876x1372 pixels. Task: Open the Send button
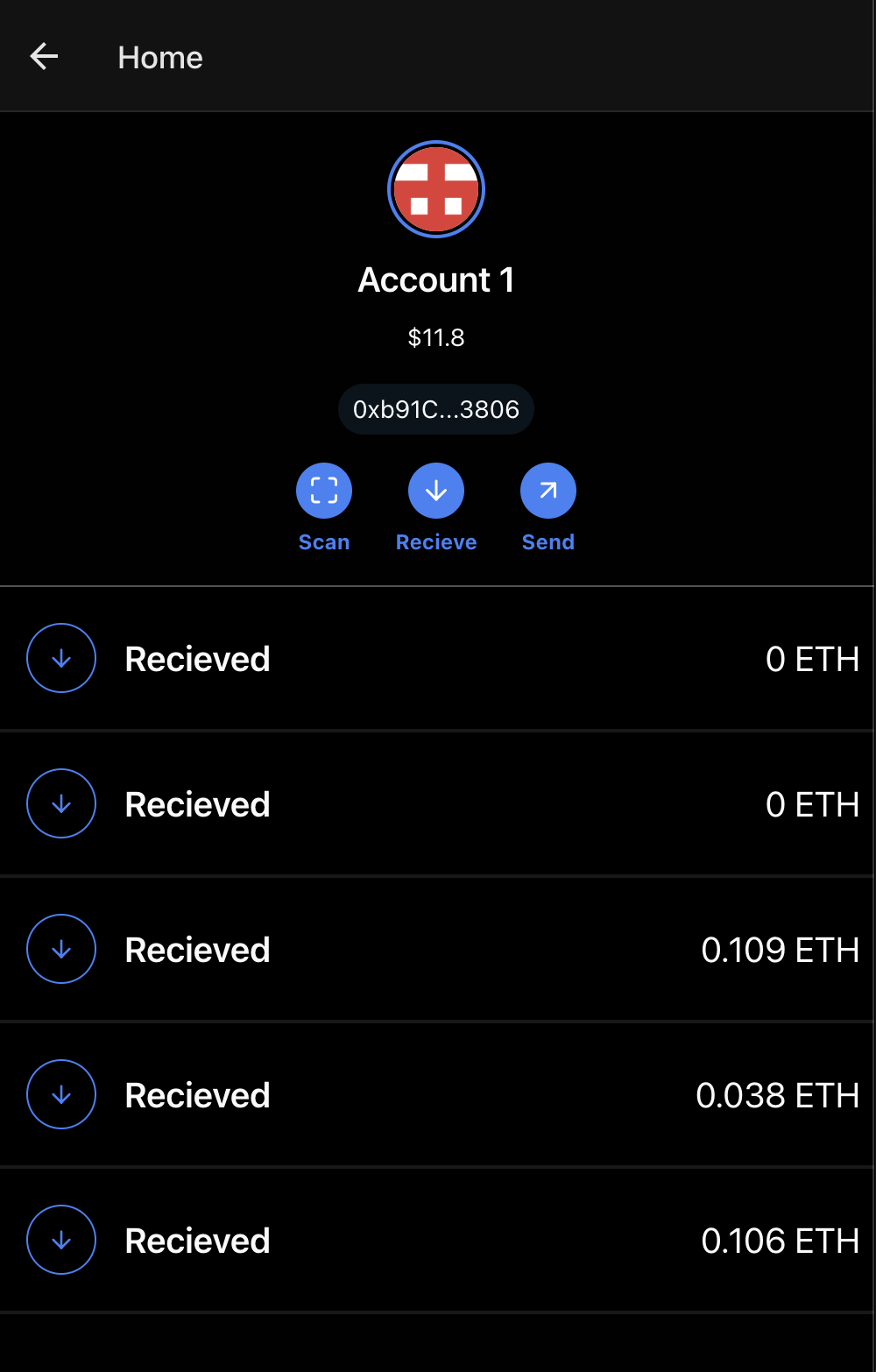548,491
